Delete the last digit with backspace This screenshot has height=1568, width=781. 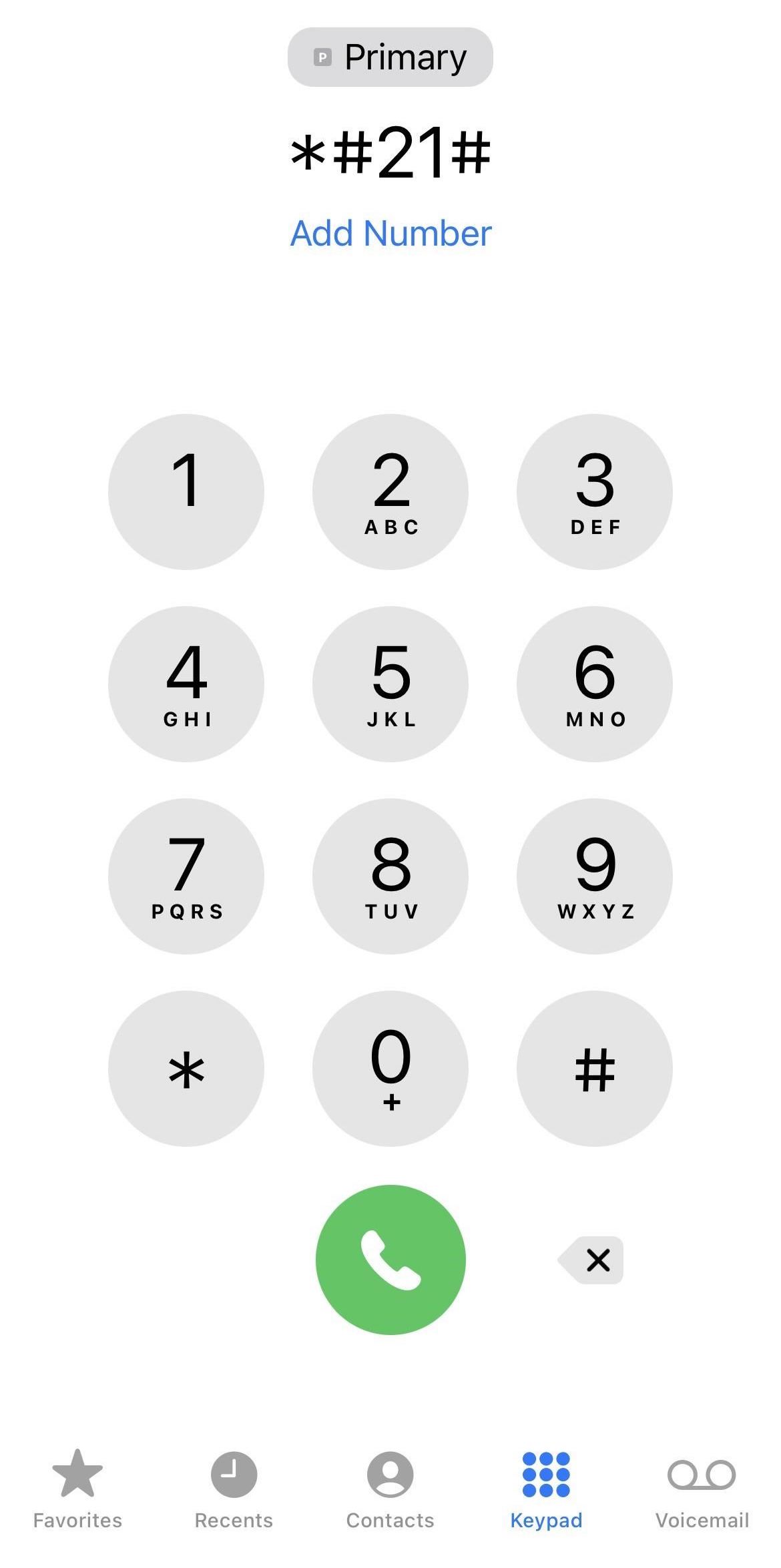tap(591, 1260)
